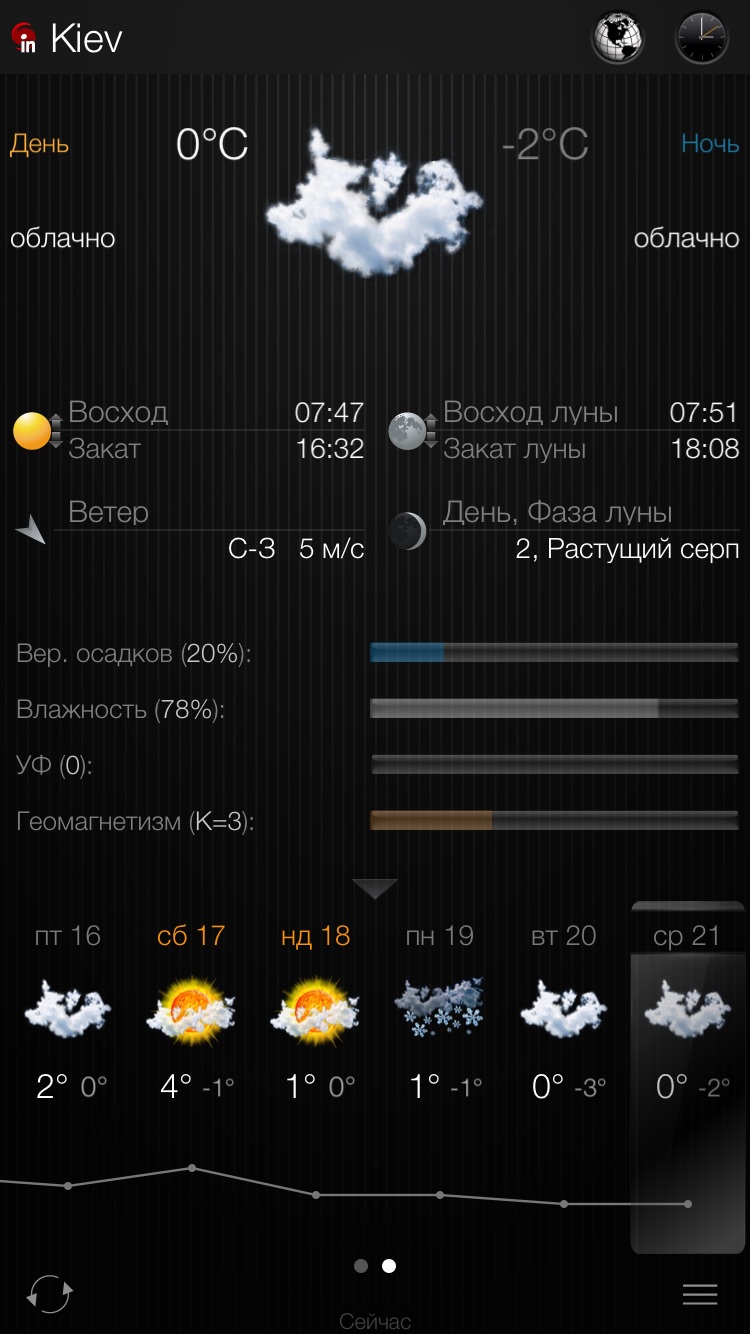Viewport: 750px width, 1334px height.
Task: Select the Friday 16 forecast (пт 16)
Action: click(68, 1010)
